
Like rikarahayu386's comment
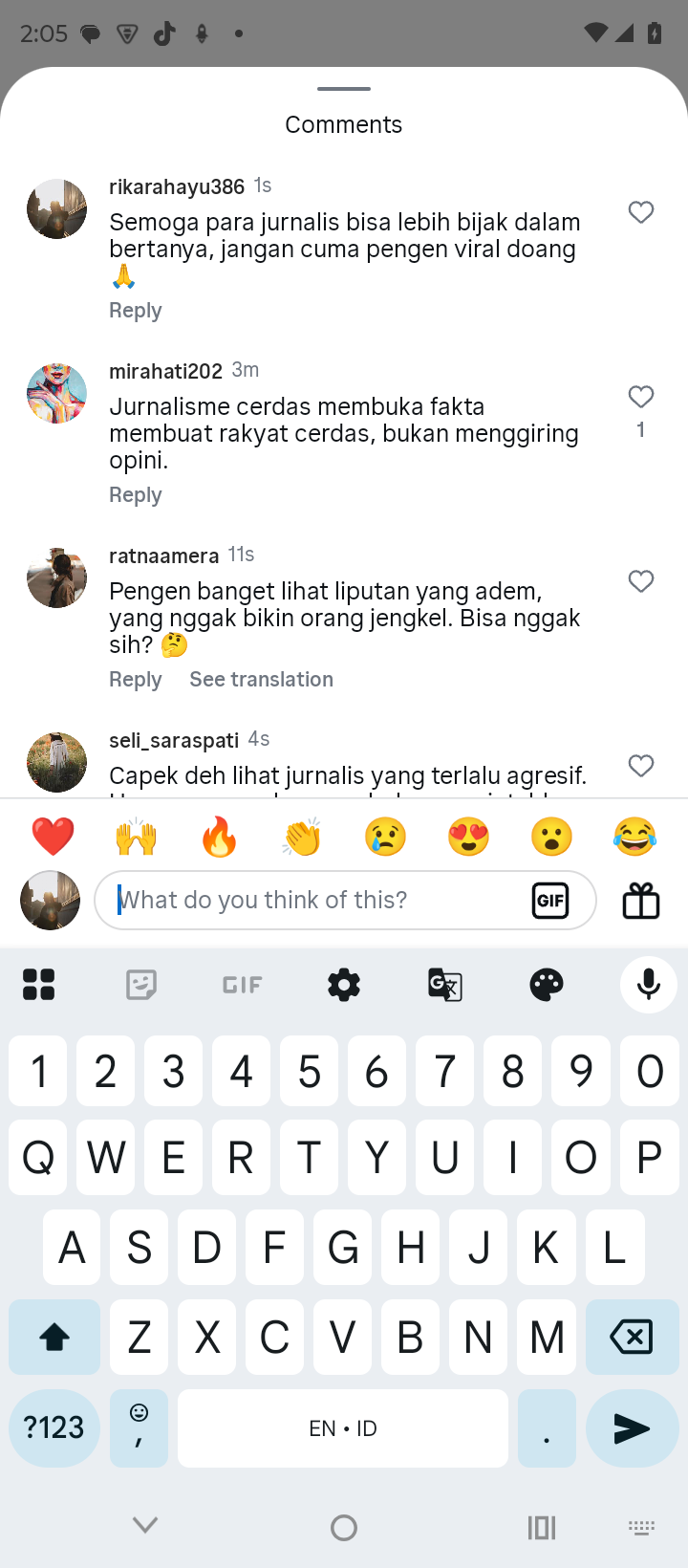pos(641,212)
